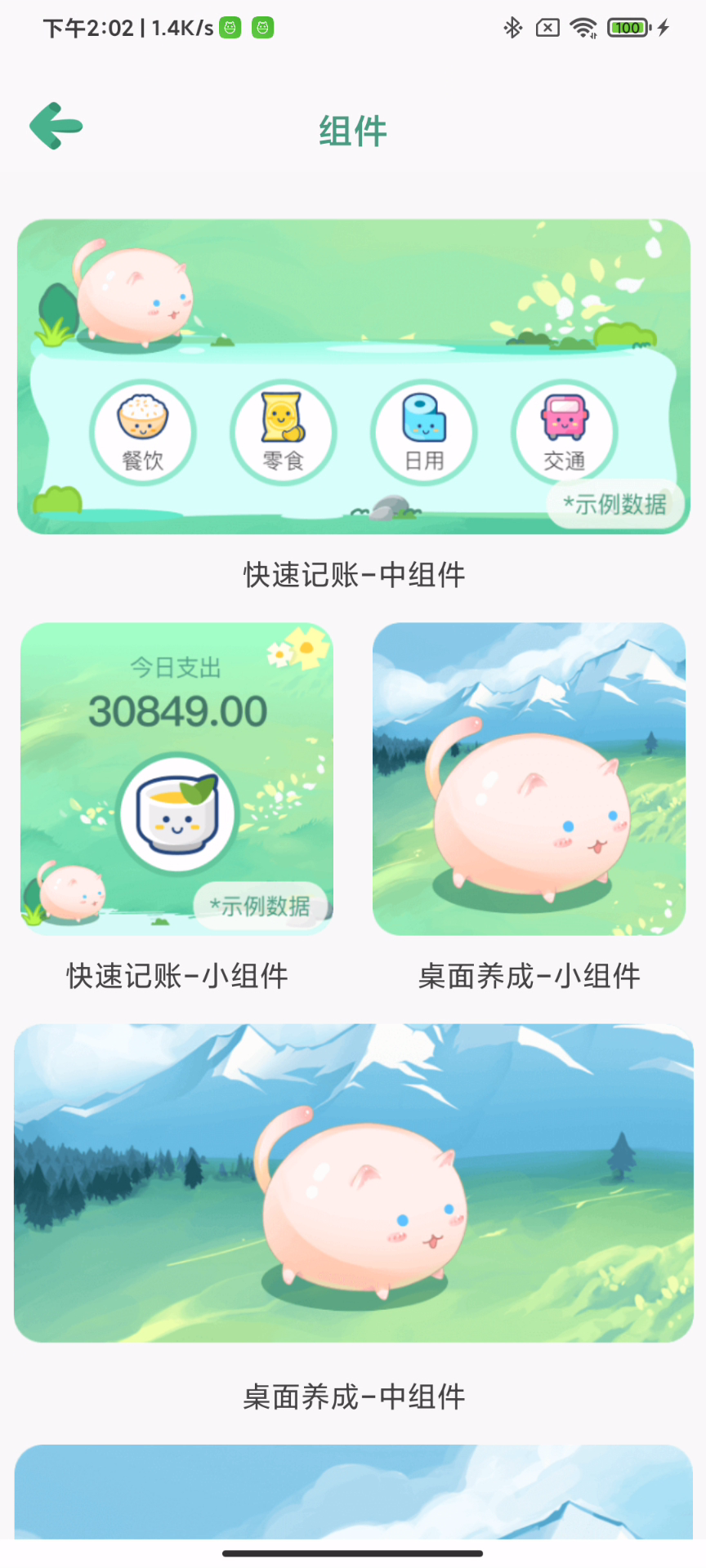Open the 快速记账-中组件 widget card
This screenshot has width=706, height=1568.
pos(354,376)
